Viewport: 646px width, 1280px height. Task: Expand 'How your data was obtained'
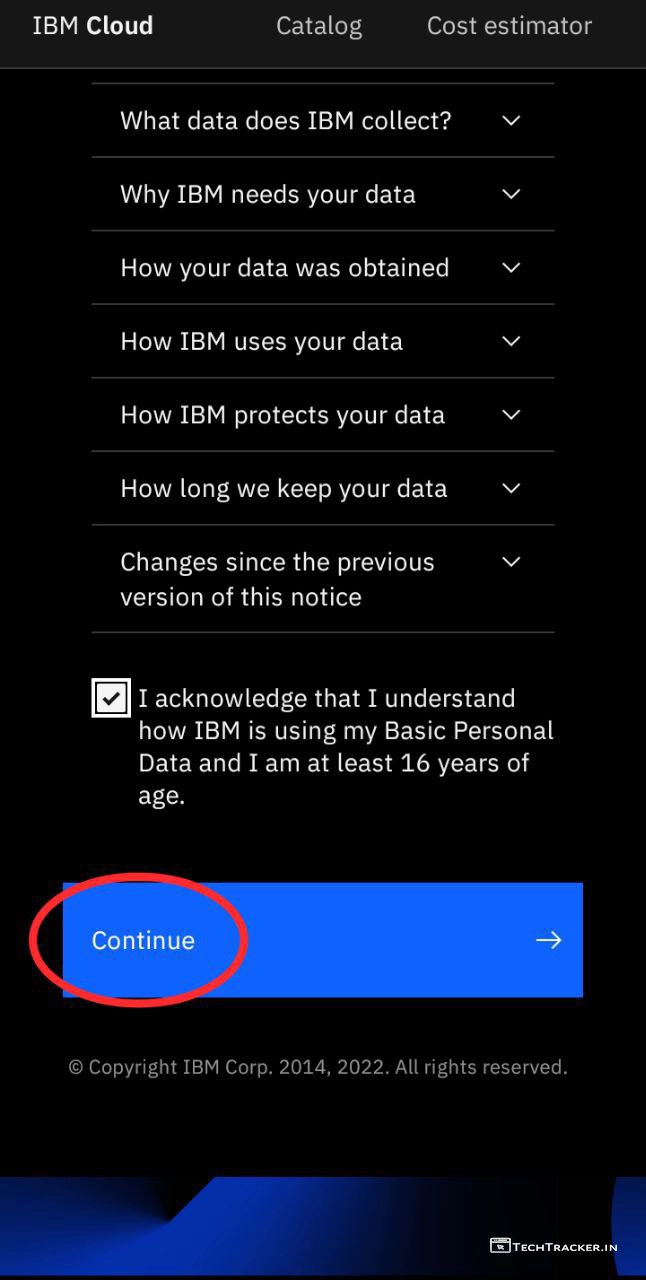click(322, 268)
